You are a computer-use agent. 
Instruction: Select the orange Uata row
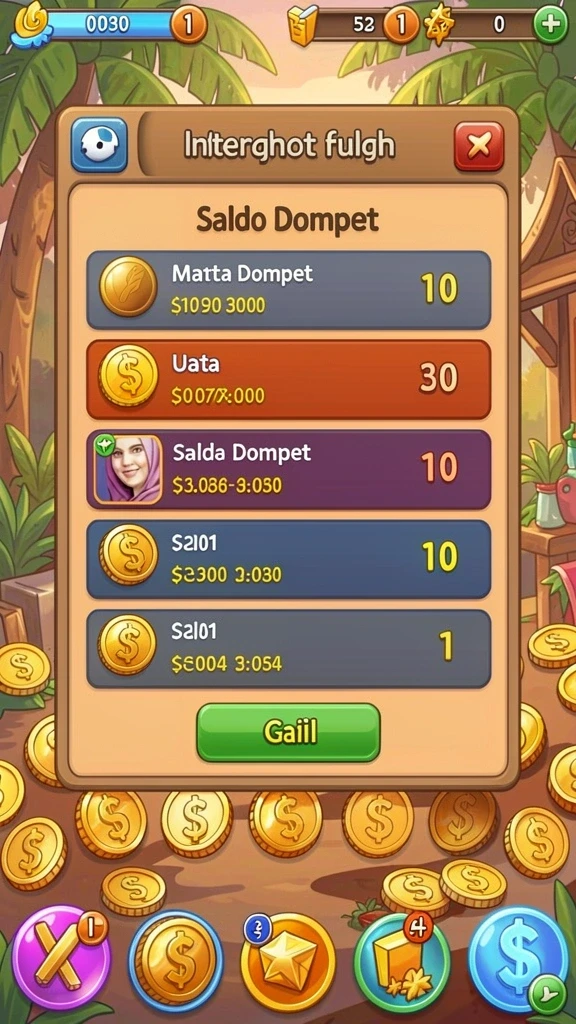coord(288,379)
